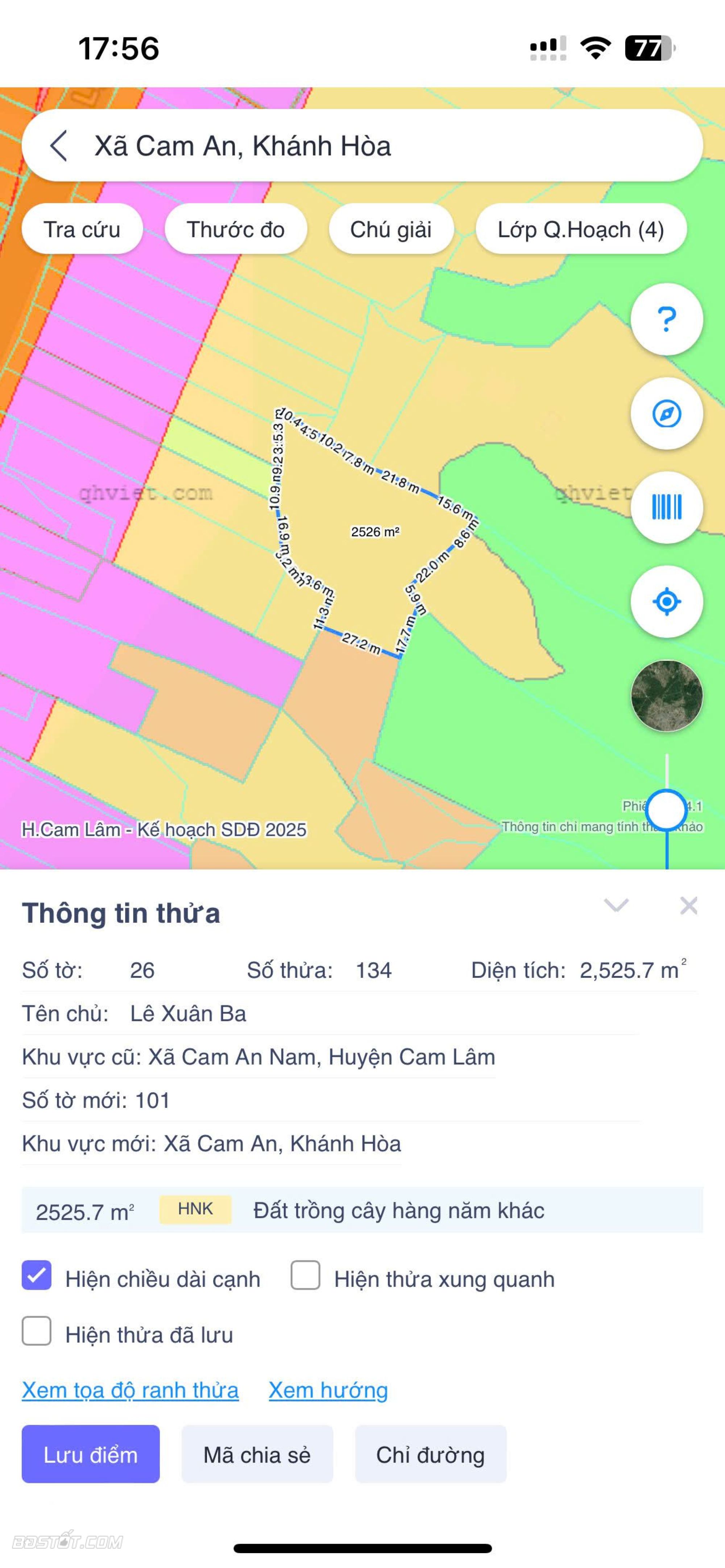Uncheck Hiện chiều dài cạnh

(37, 1275)
